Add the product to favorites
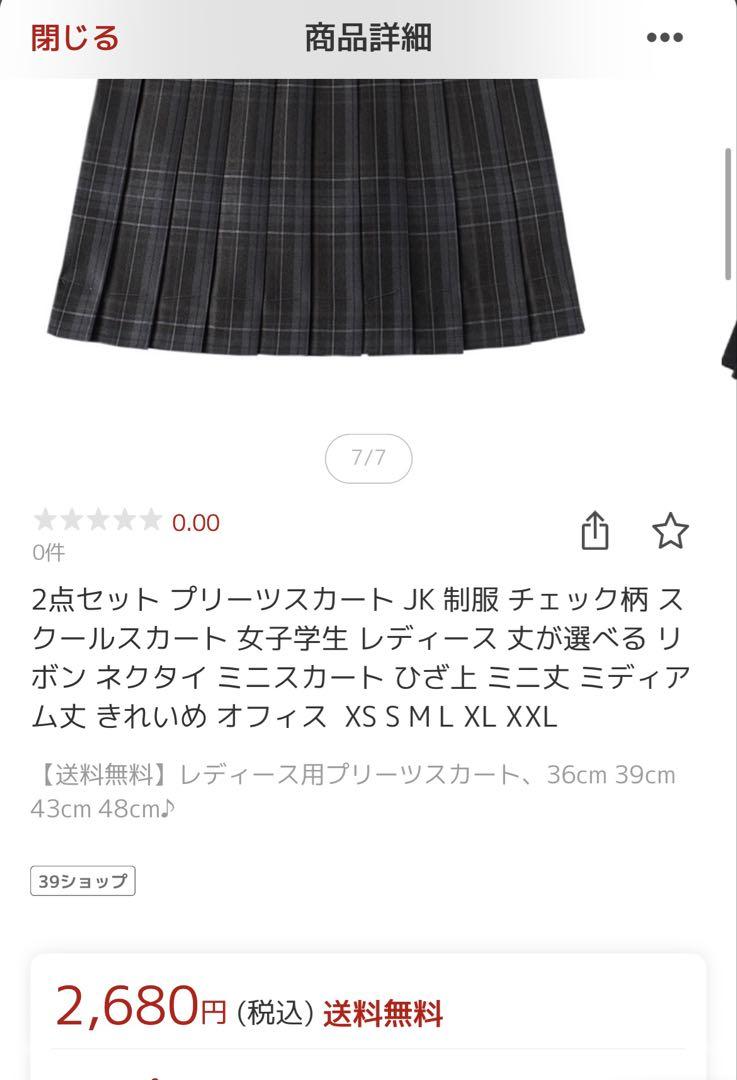This screenshot has height=1080, width=737. tap(670, 531)
